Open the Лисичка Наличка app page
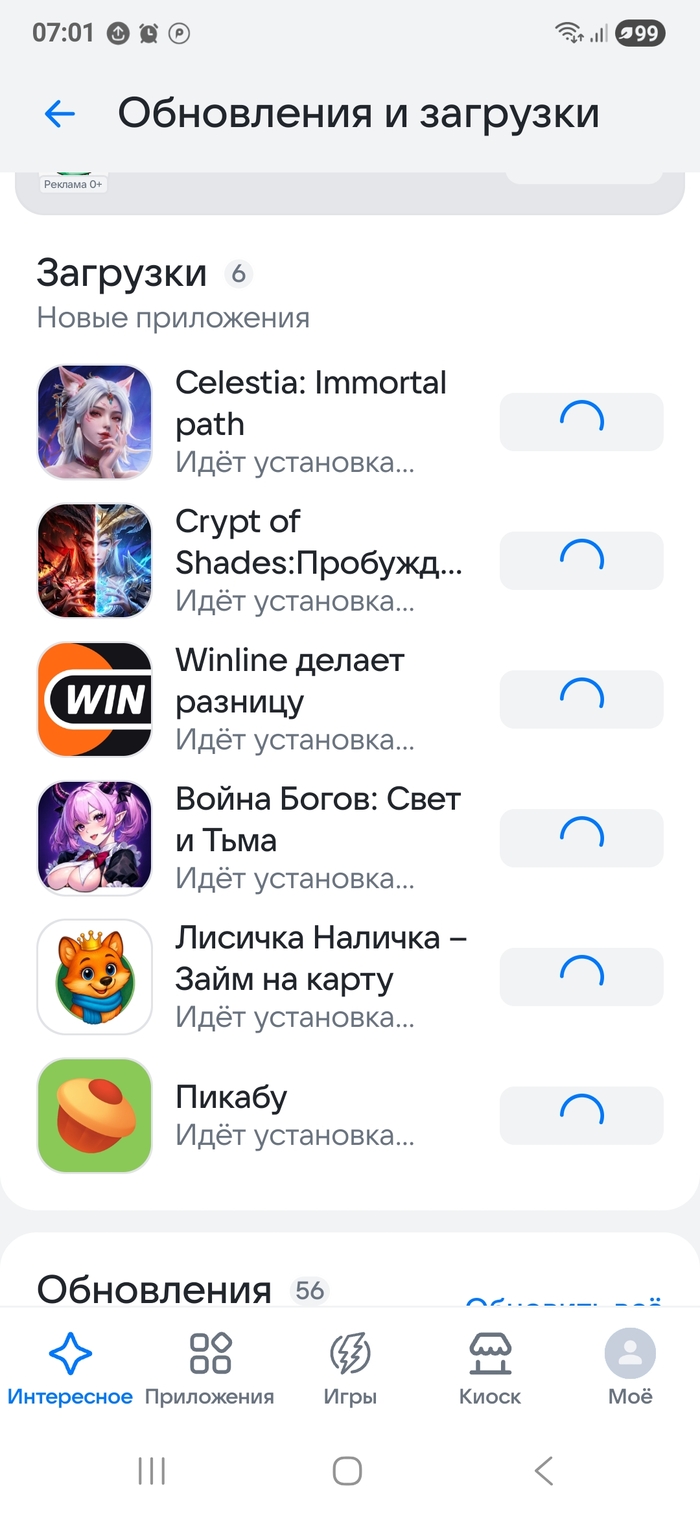The width and height of the screenshot is (700, 1517). [x=350, y=977]
